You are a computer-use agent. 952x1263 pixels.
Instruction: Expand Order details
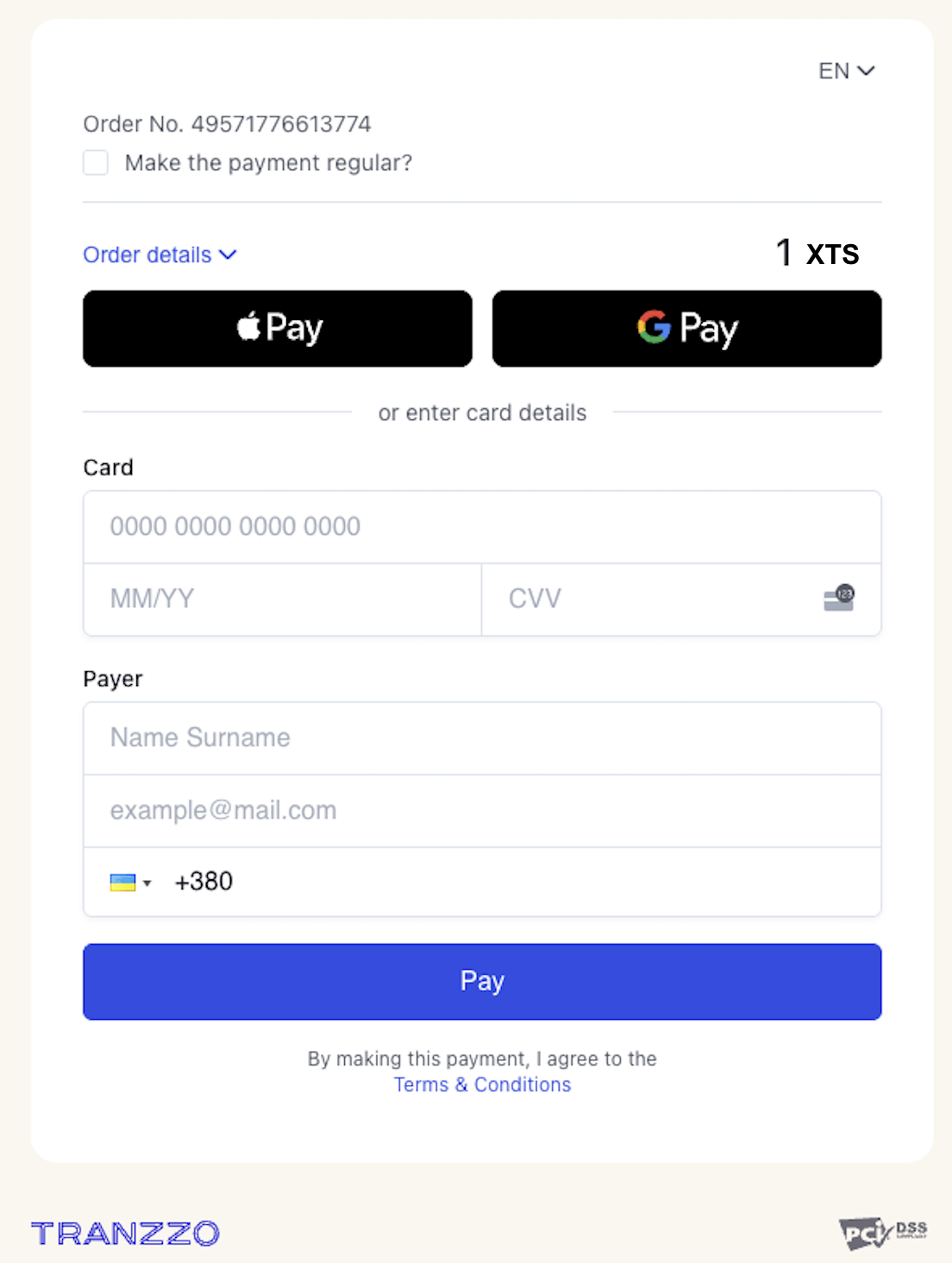tap(160, 255)
